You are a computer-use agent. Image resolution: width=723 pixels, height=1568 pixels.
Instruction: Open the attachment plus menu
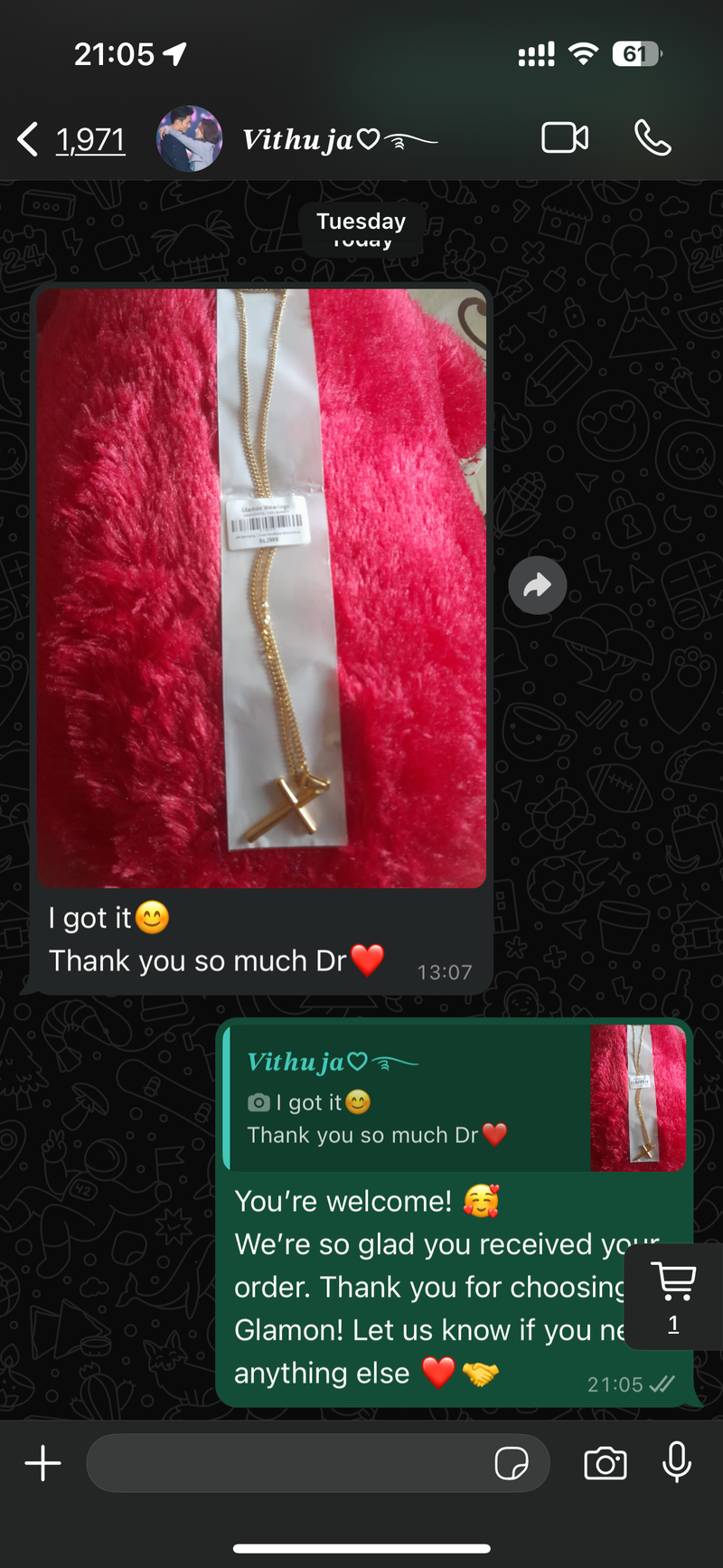coord(42,1463)
